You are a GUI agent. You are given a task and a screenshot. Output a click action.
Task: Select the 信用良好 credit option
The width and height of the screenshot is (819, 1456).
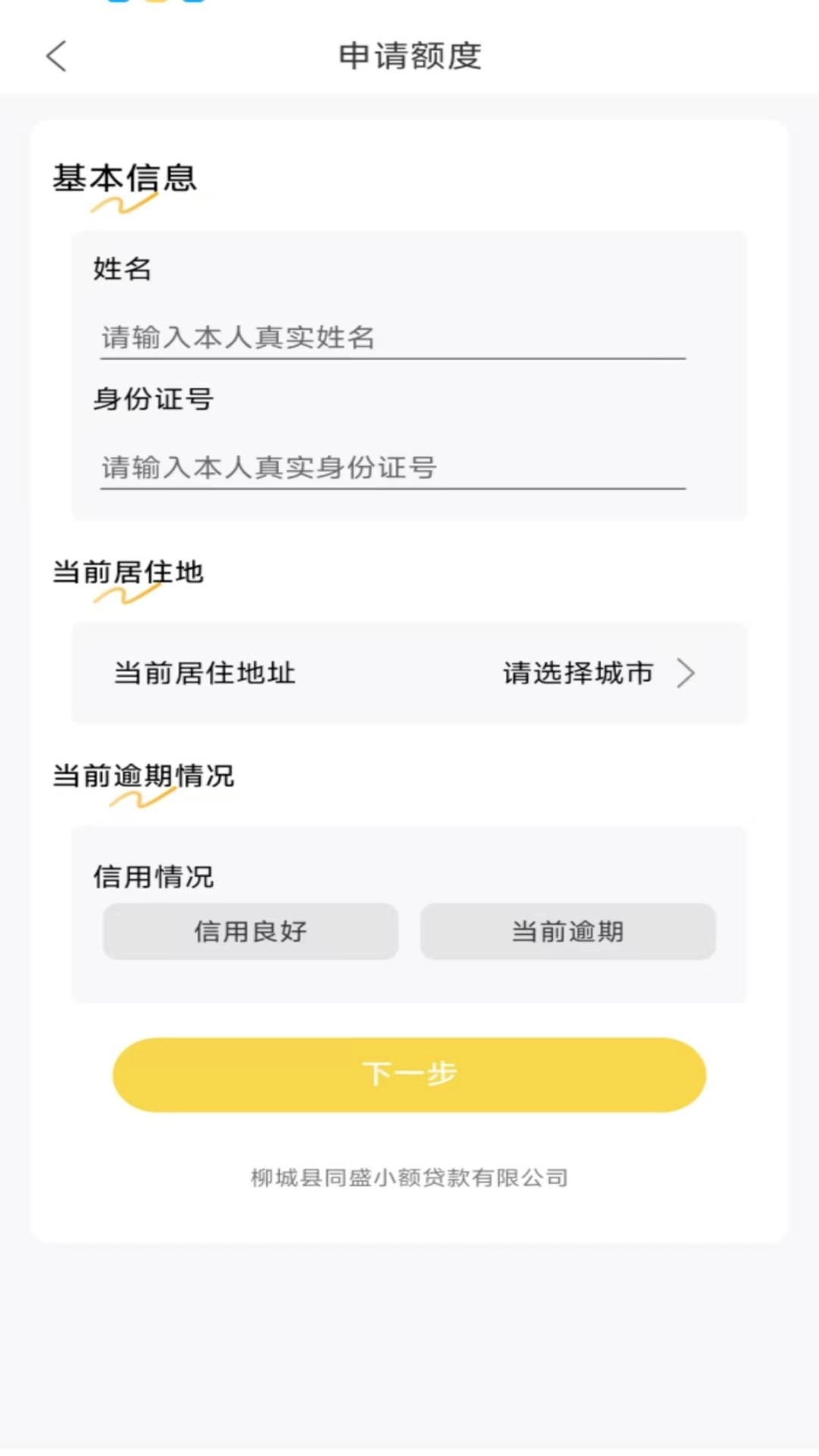tap(250, 931)
